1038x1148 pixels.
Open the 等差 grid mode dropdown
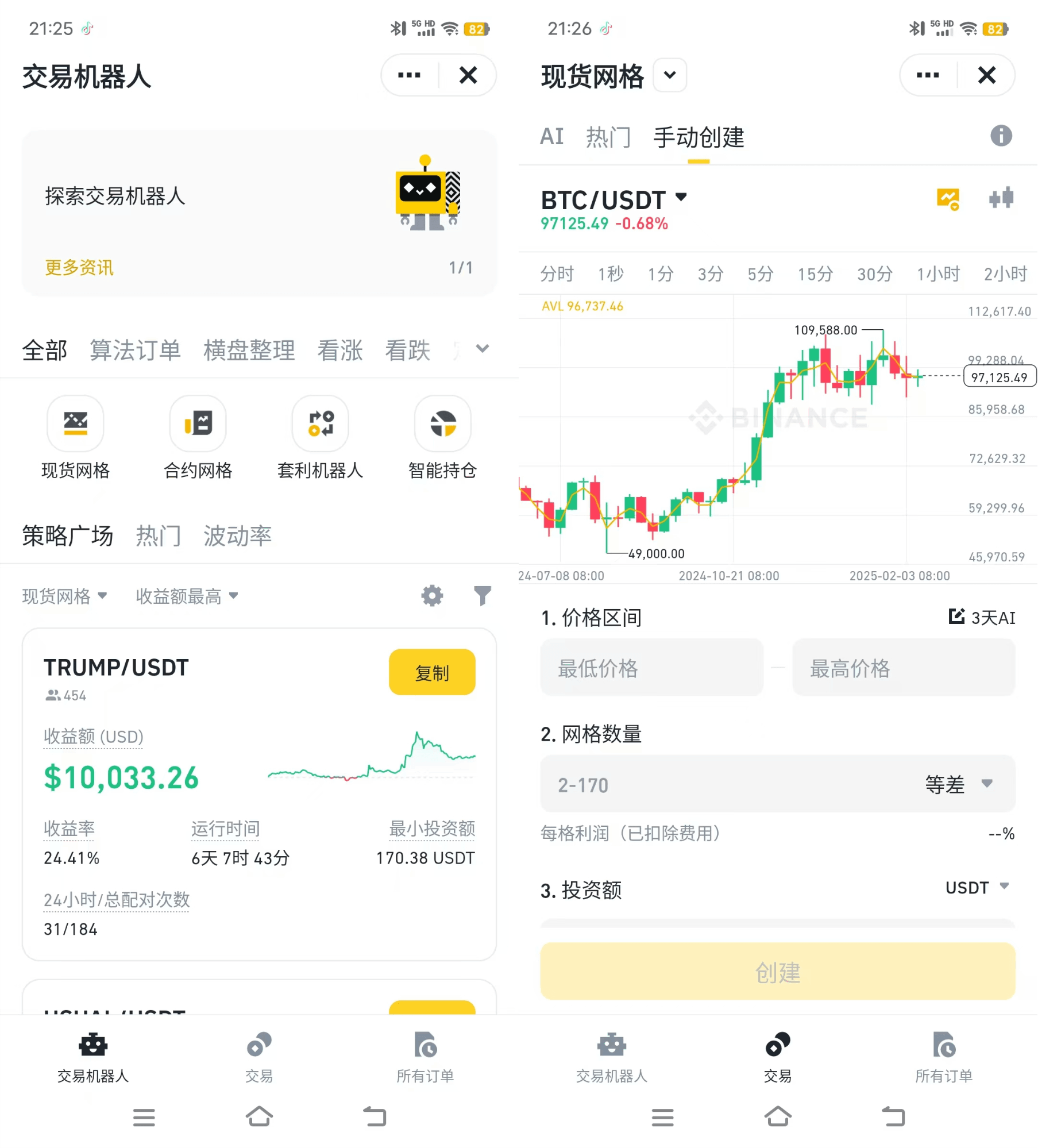(x=958, y=784)
